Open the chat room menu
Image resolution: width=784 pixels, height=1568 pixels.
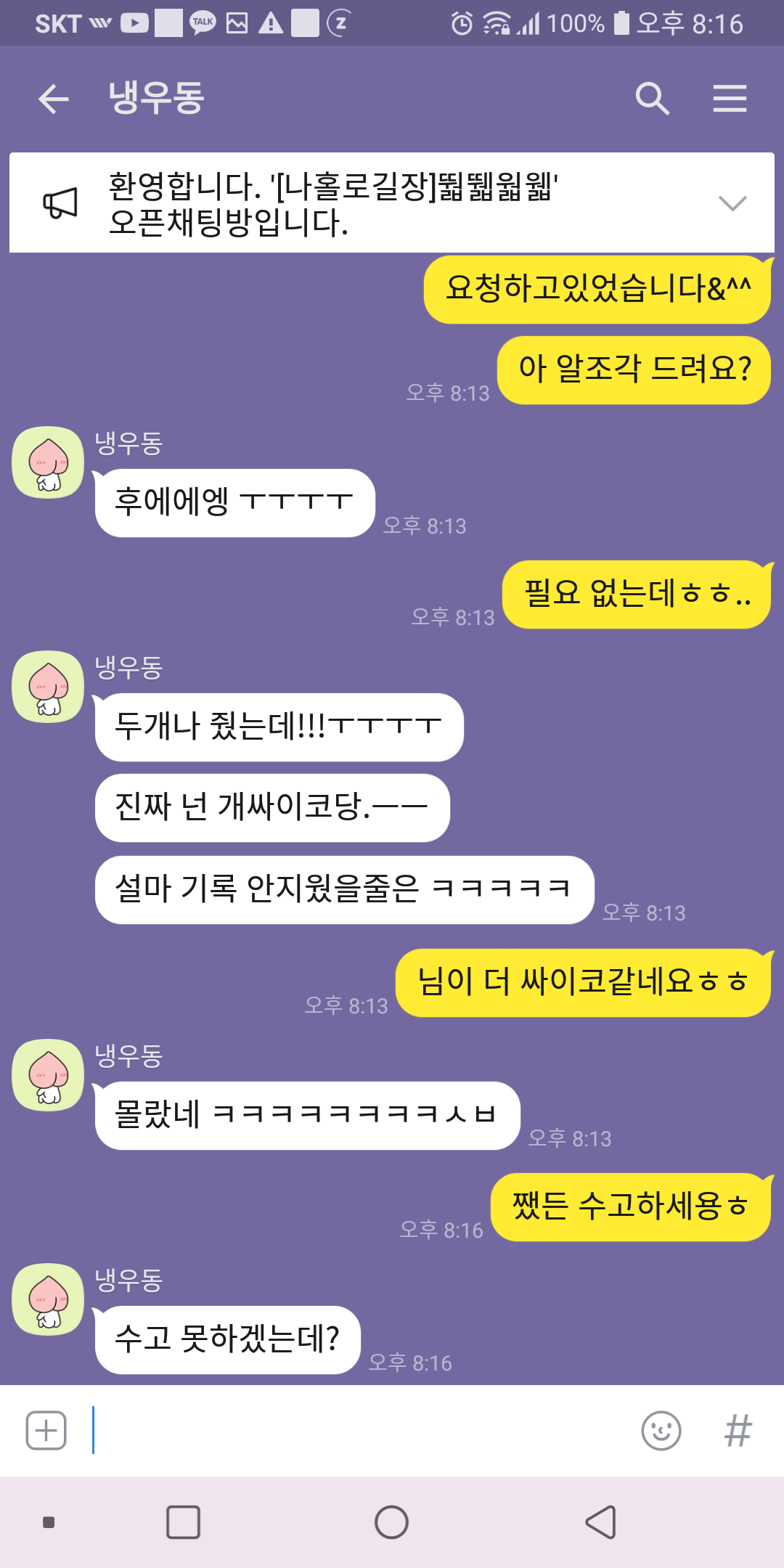tap(730, 99)
